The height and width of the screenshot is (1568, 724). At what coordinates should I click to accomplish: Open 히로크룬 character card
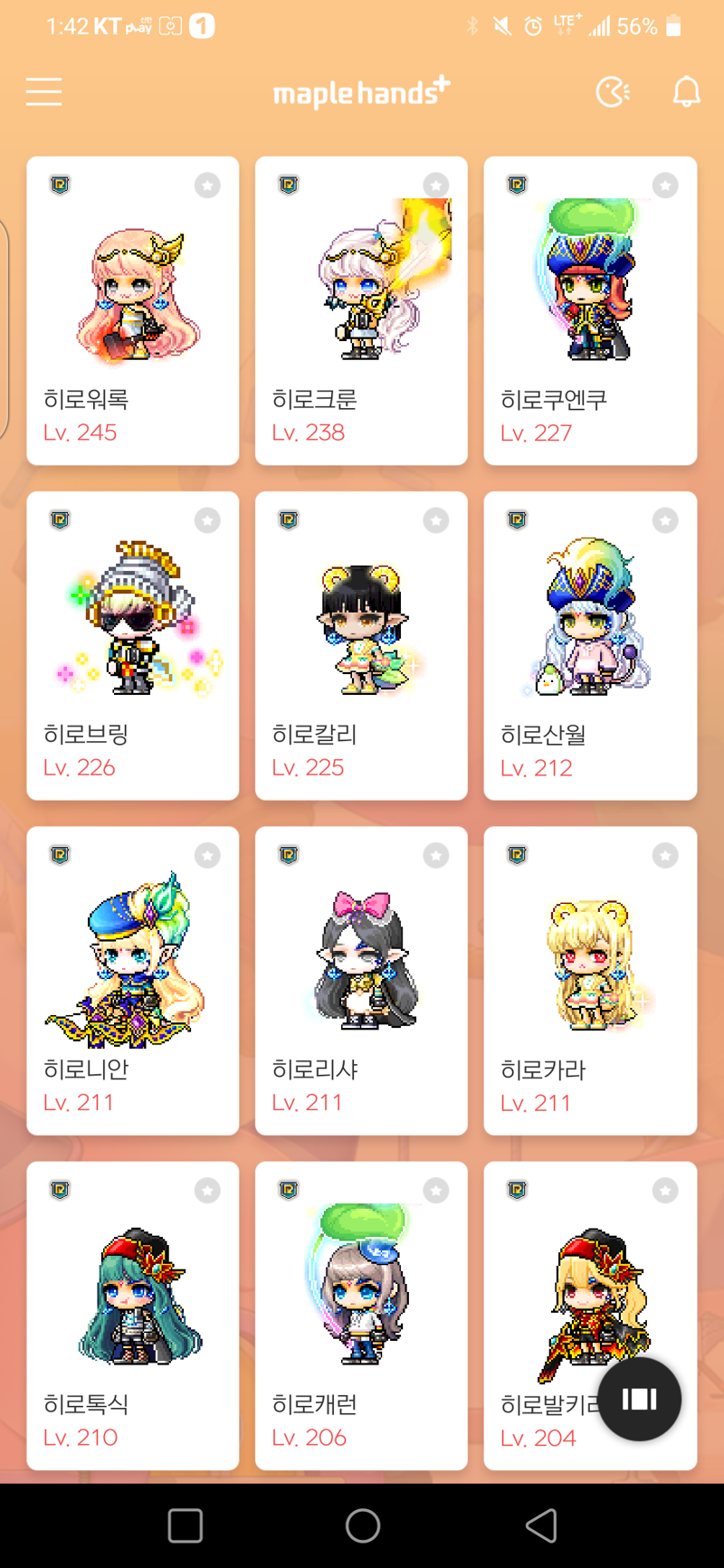coord(361,310)
